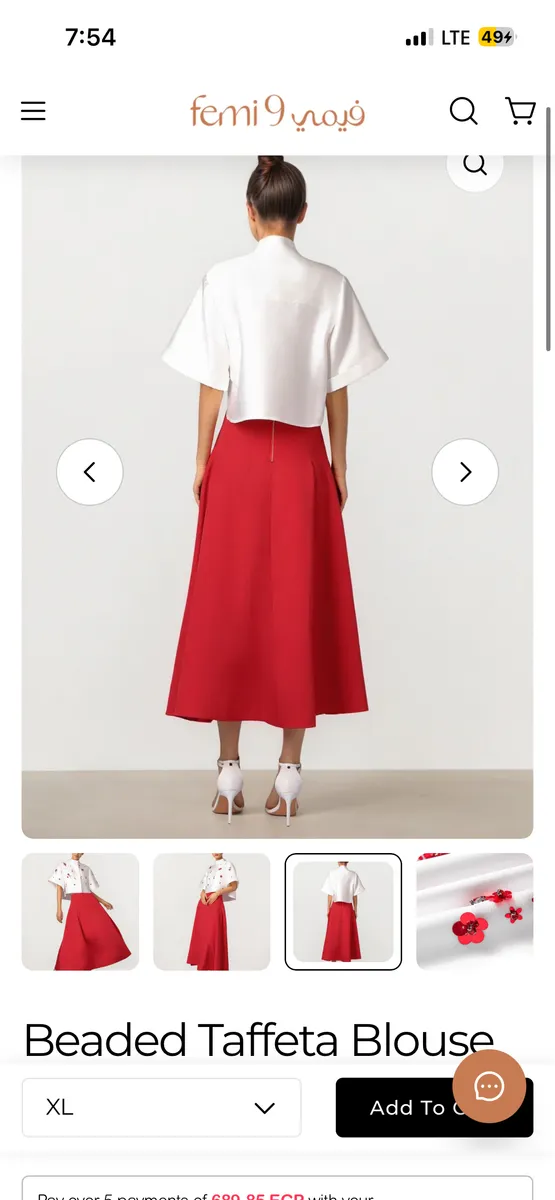555x1200 pixels.
Task: Show the previous product photo
Action: click(x=90, y=472)
